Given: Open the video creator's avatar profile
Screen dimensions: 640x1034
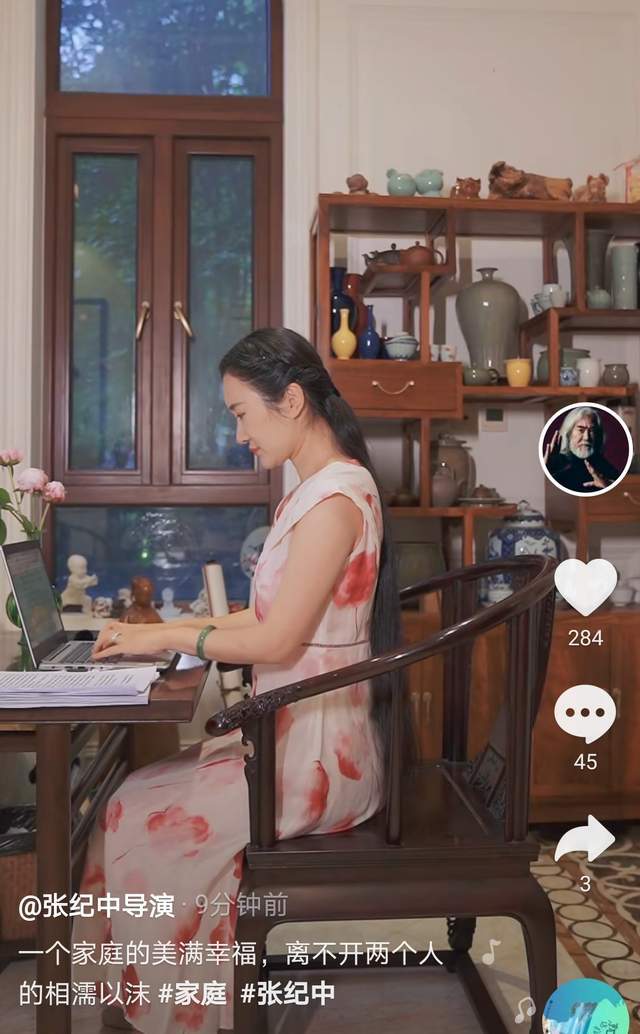Looking at the screenshot, I should click(585, 449).
